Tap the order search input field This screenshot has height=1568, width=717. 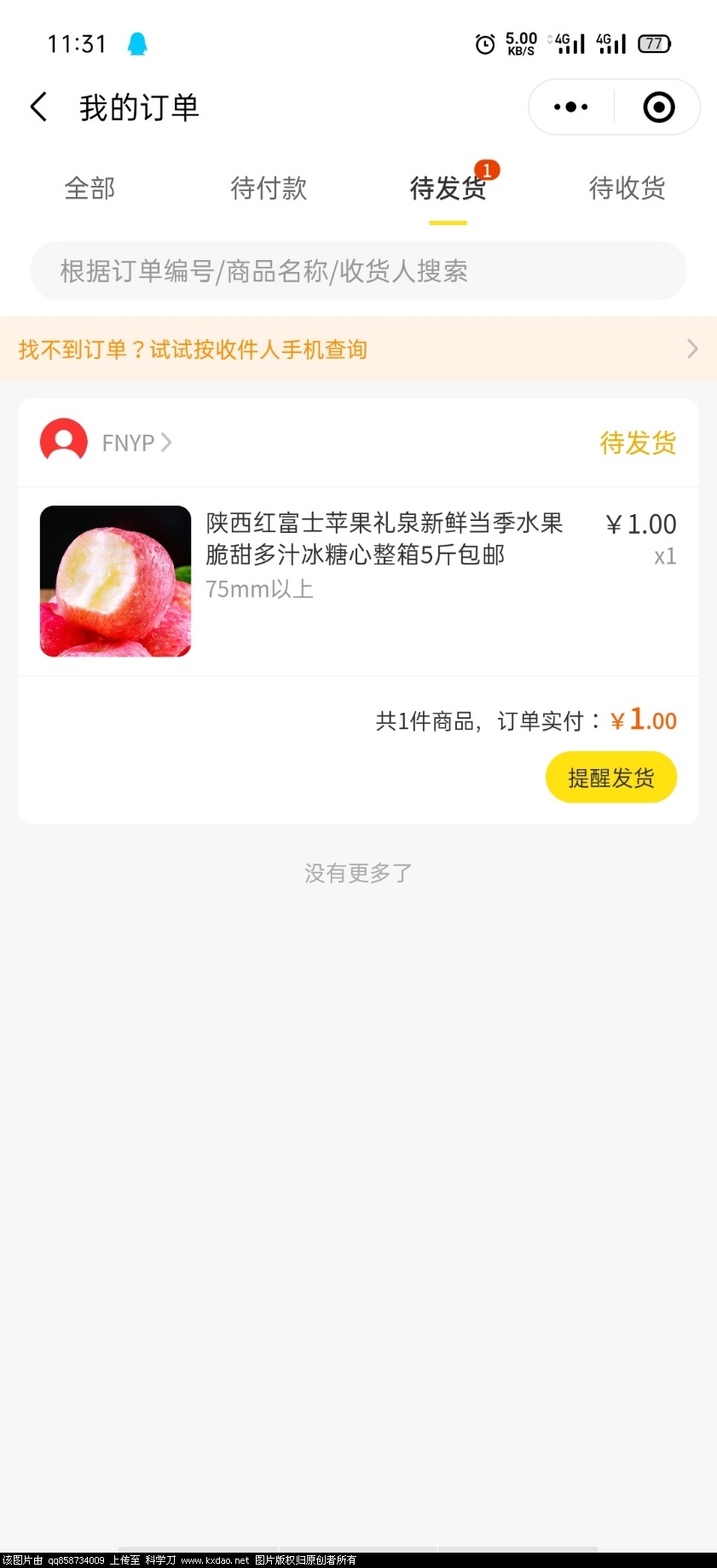358,270
